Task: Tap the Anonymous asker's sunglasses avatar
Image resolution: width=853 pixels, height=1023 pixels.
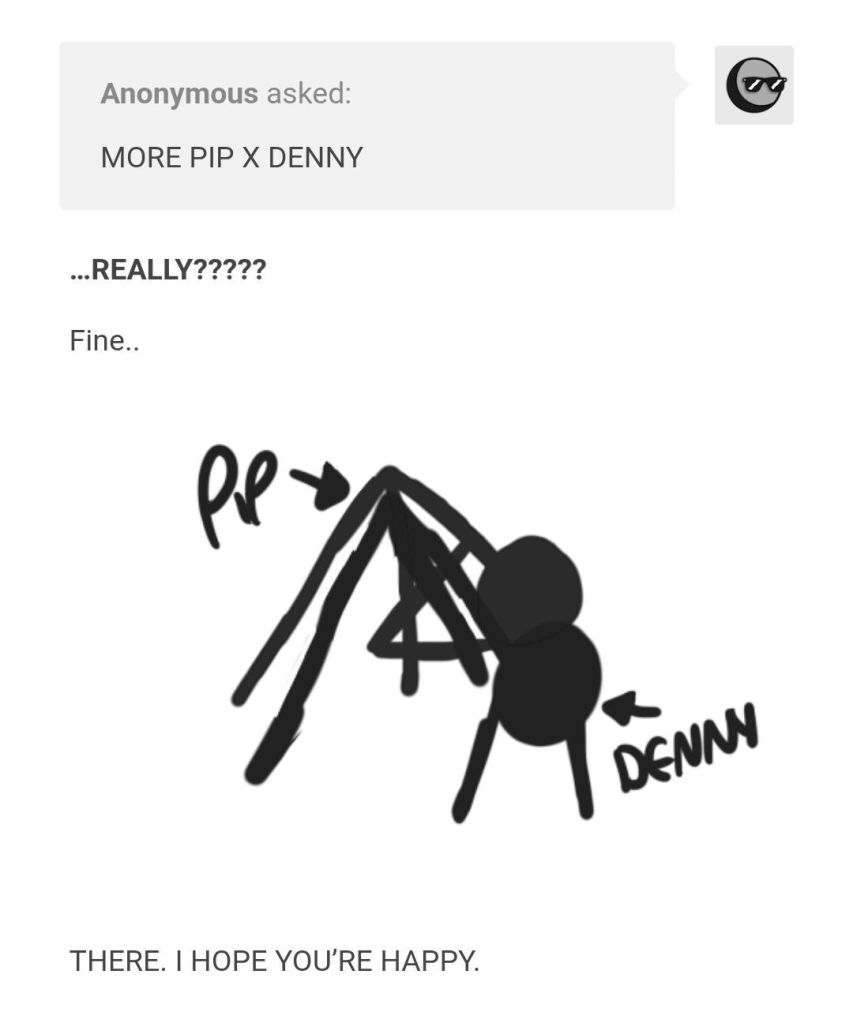Action: pos(754,85)
